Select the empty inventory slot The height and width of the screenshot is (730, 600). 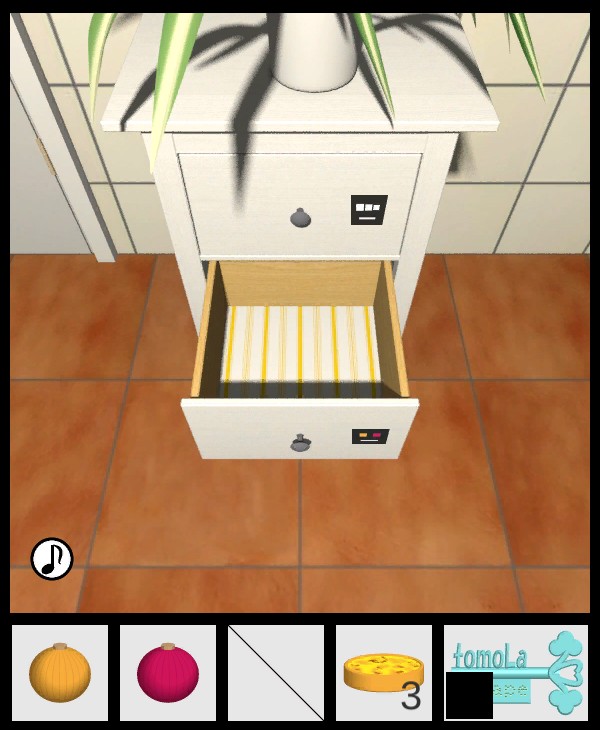(276, 673)
